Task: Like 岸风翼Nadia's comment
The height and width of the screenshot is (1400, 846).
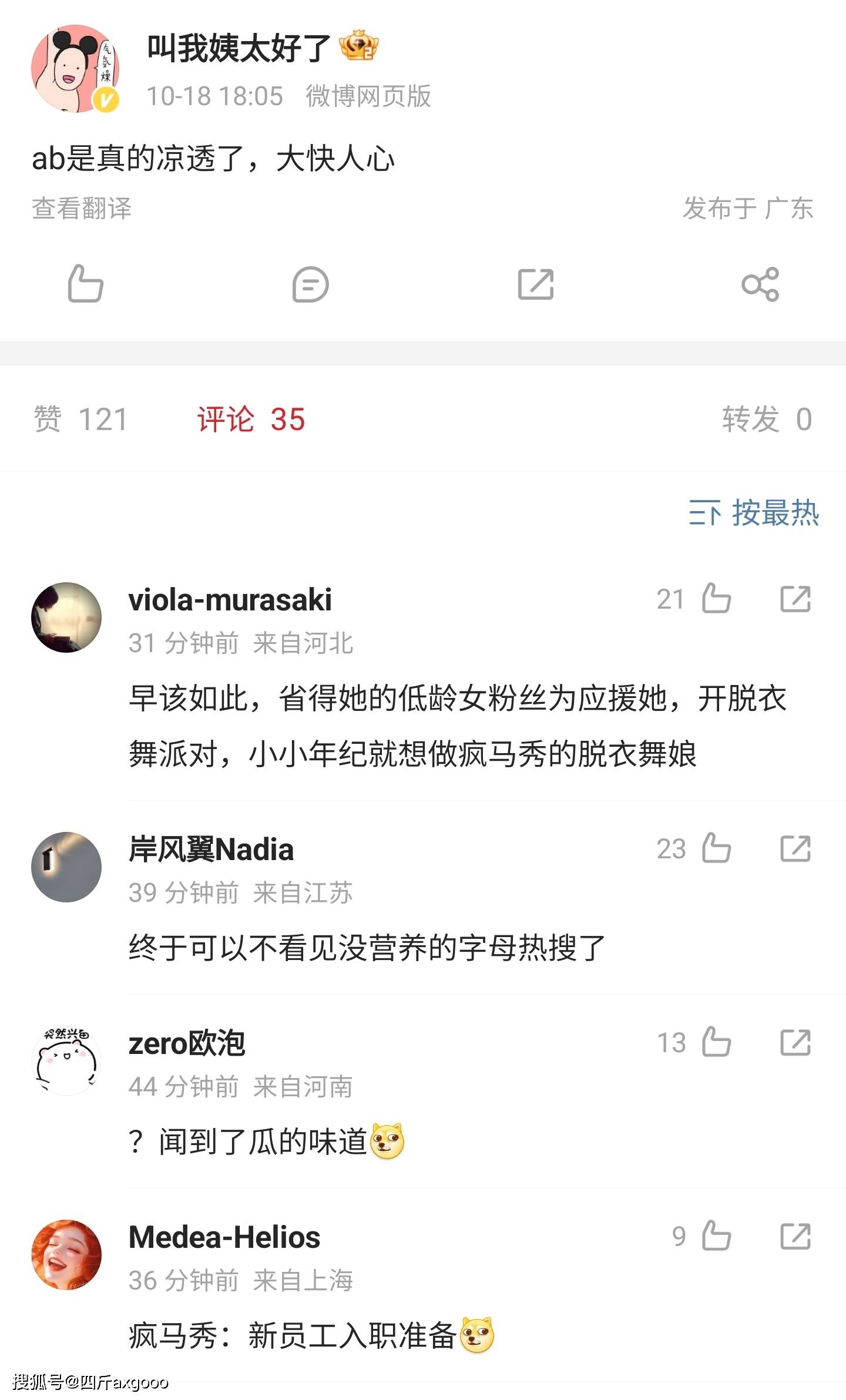Action: 716,849
